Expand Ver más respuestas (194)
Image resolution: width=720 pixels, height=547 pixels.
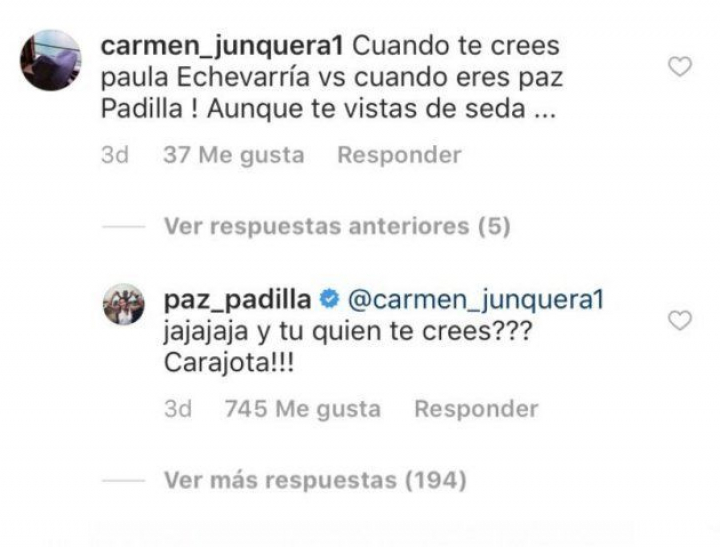(315, 481)
